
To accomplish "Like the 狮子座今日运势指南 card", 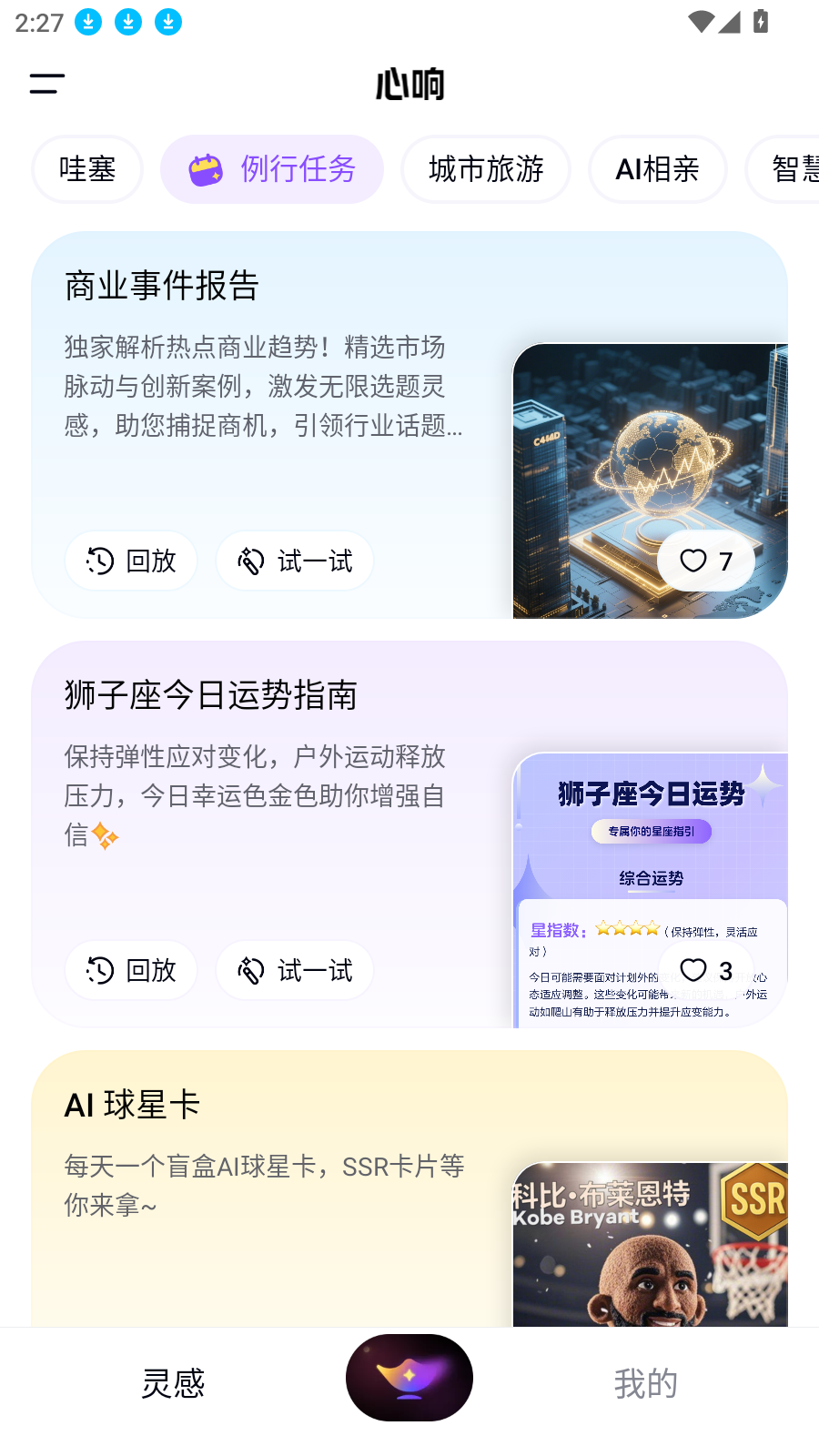I will [x=706, y=970].
